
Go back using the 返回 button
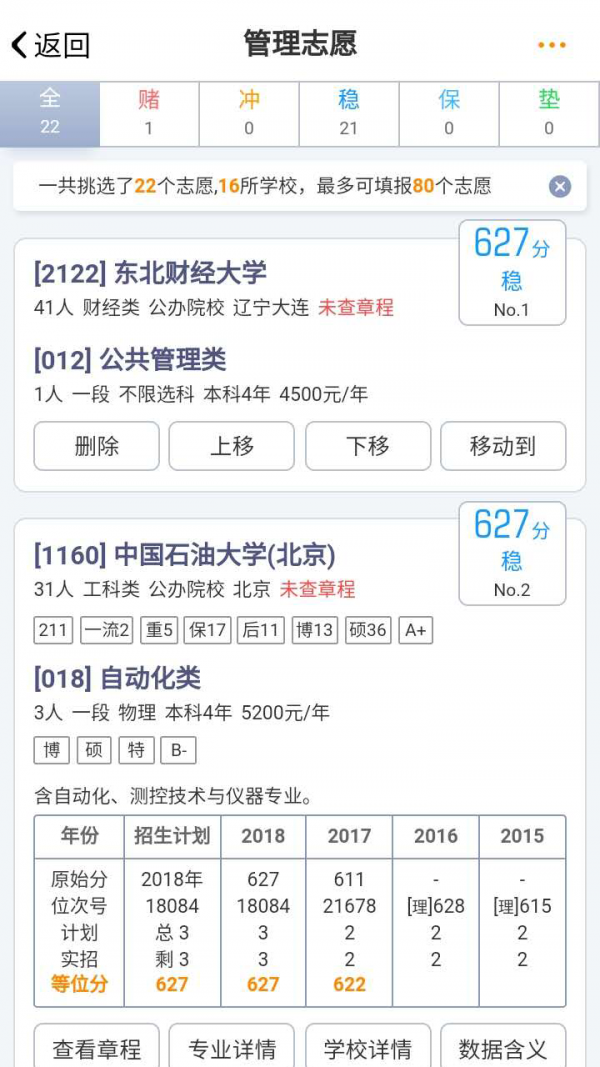pyautogui.click(x=50, y=45)
